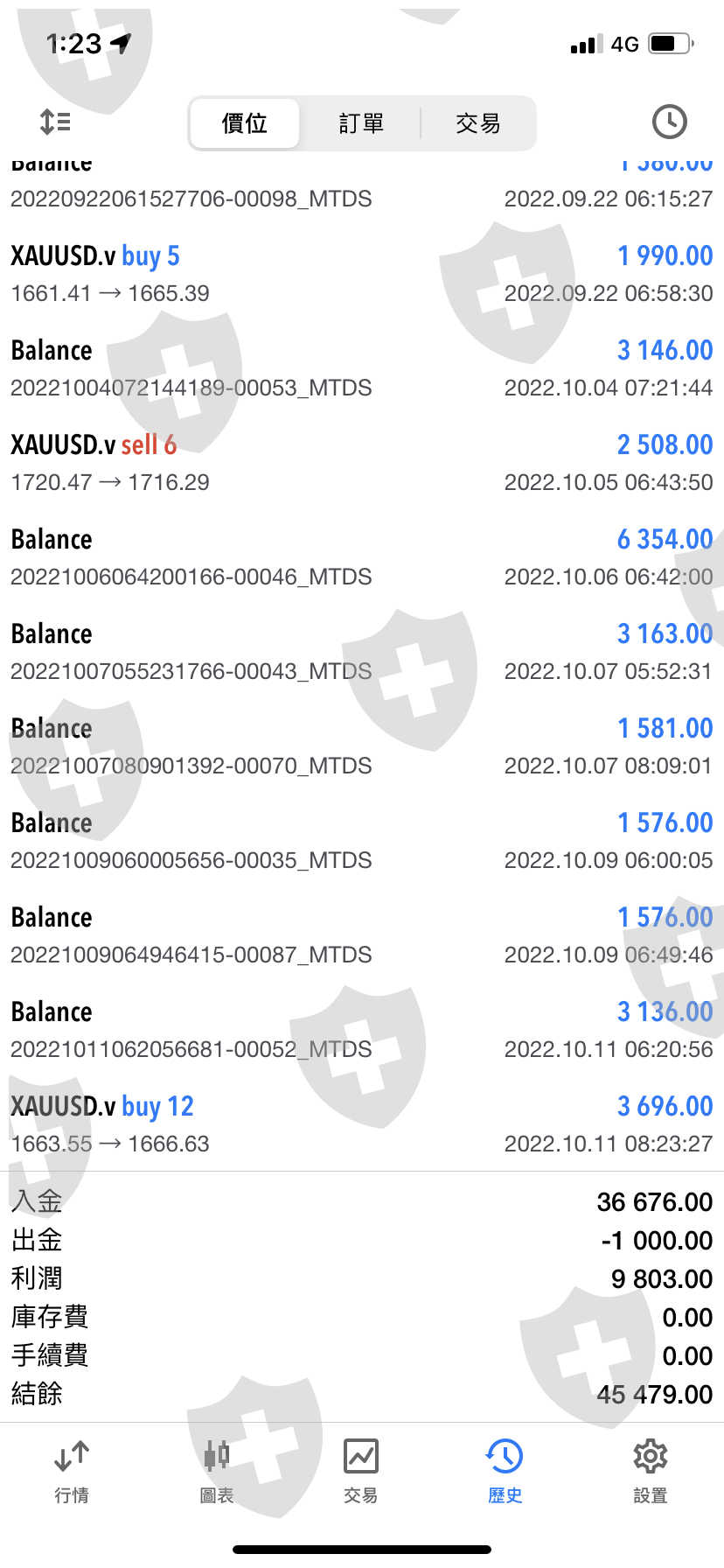This screenshot has height=1568, width=724.
Task: Switch to the 交易 segment at top
Action: pos(477,123)
